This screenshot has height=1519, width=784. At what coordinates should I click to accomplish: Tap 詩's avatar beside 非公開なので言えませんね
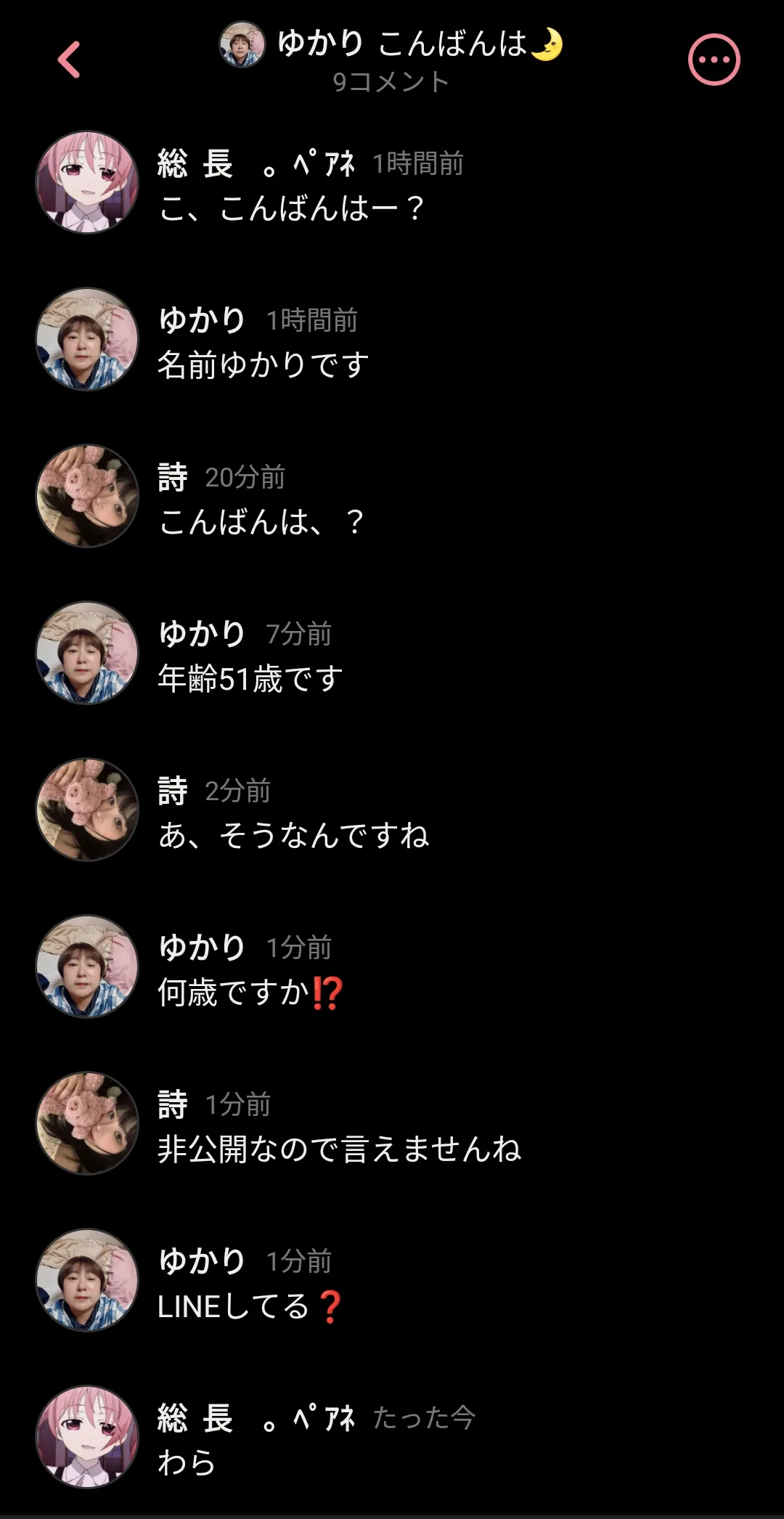(87, 1123)
